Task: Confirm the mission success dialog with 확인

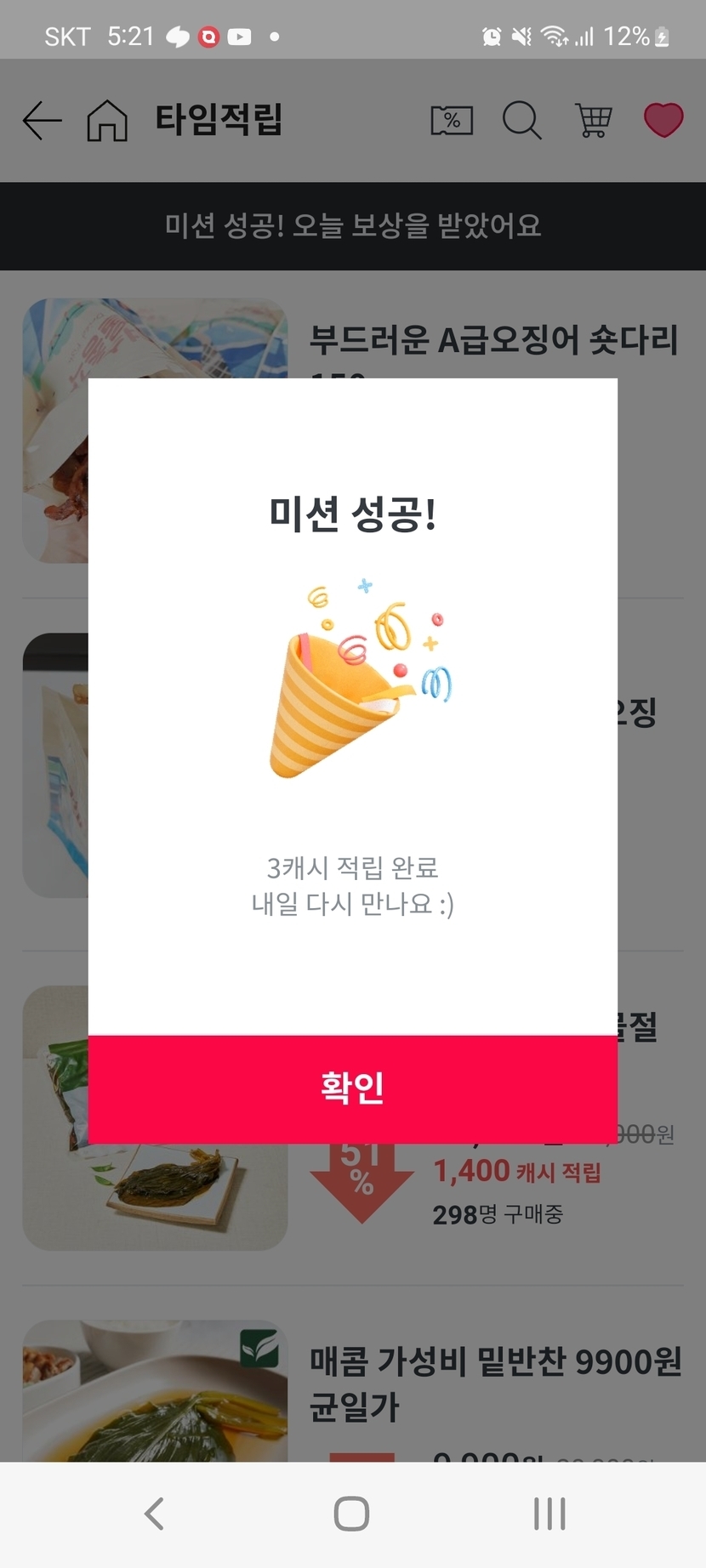Action: point(352,1088)
